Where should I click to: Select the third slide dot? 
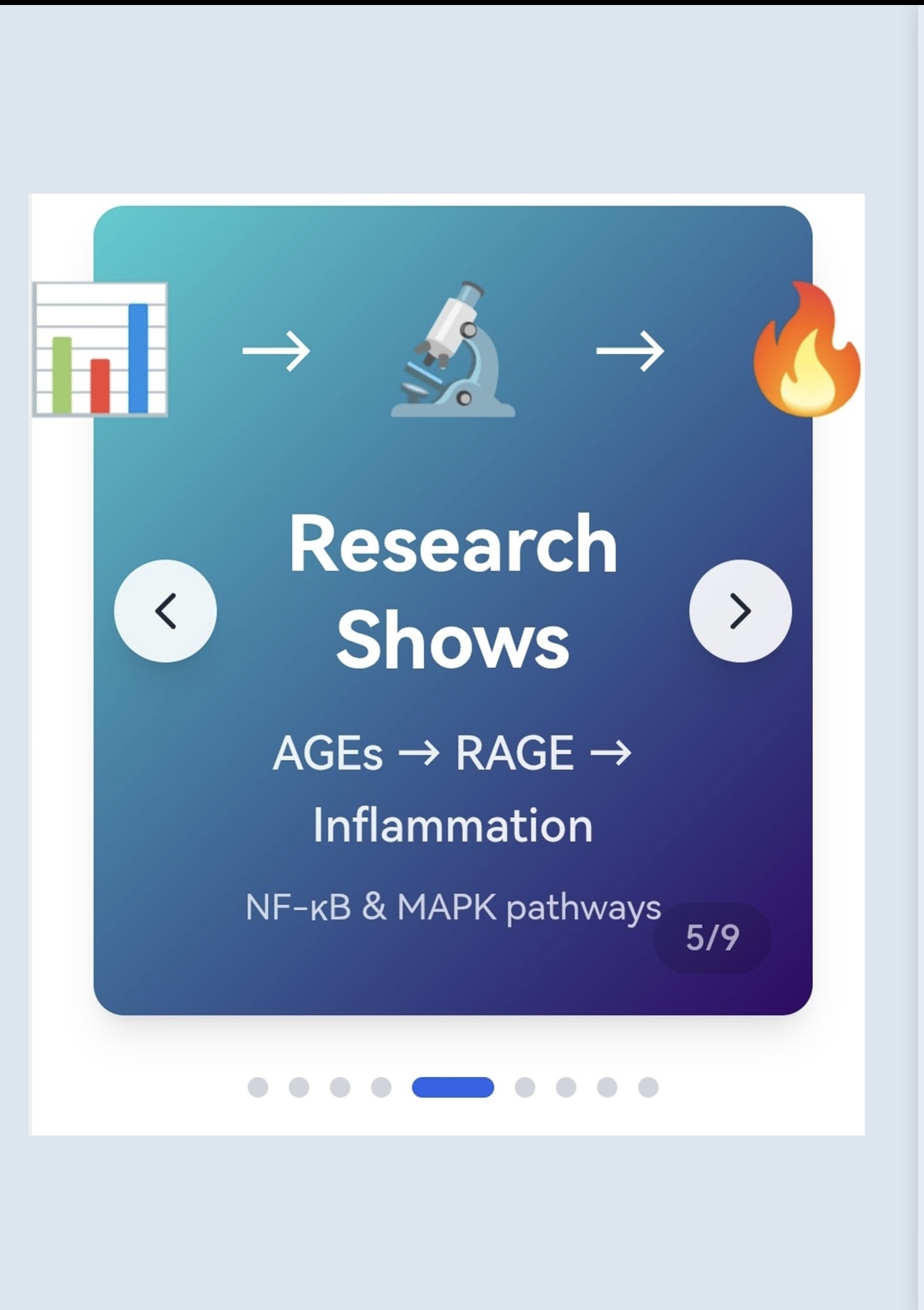coord(340,1087)
